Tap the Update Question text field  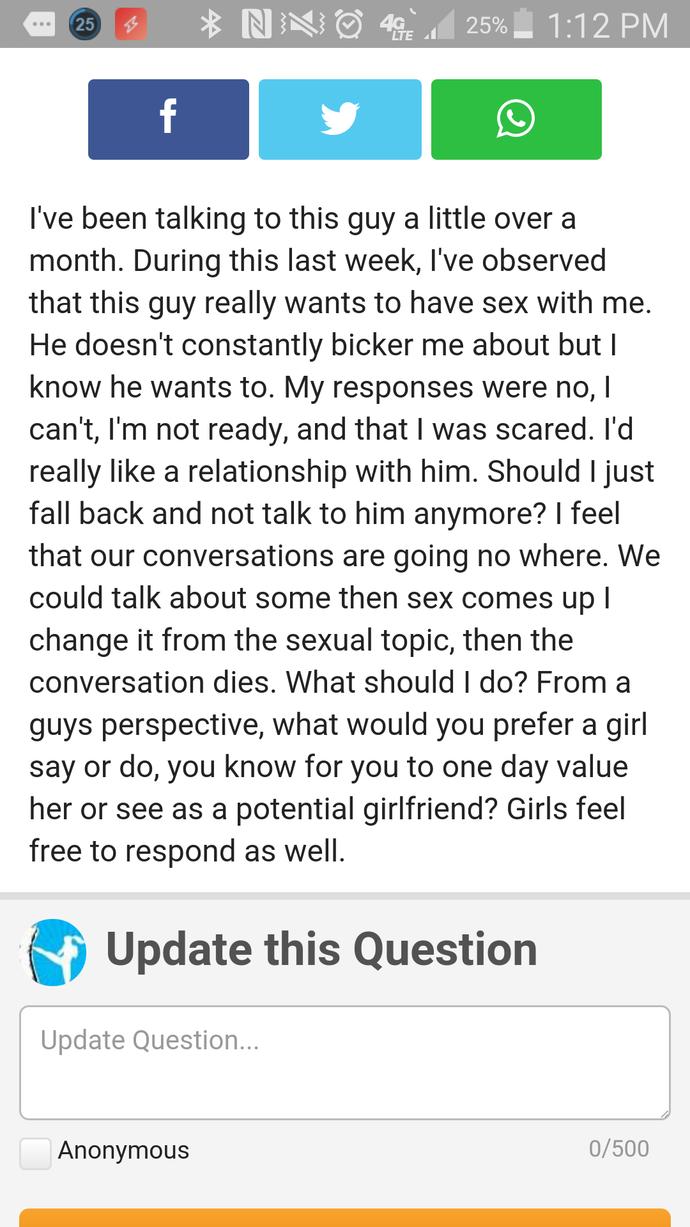point(345,1062)
